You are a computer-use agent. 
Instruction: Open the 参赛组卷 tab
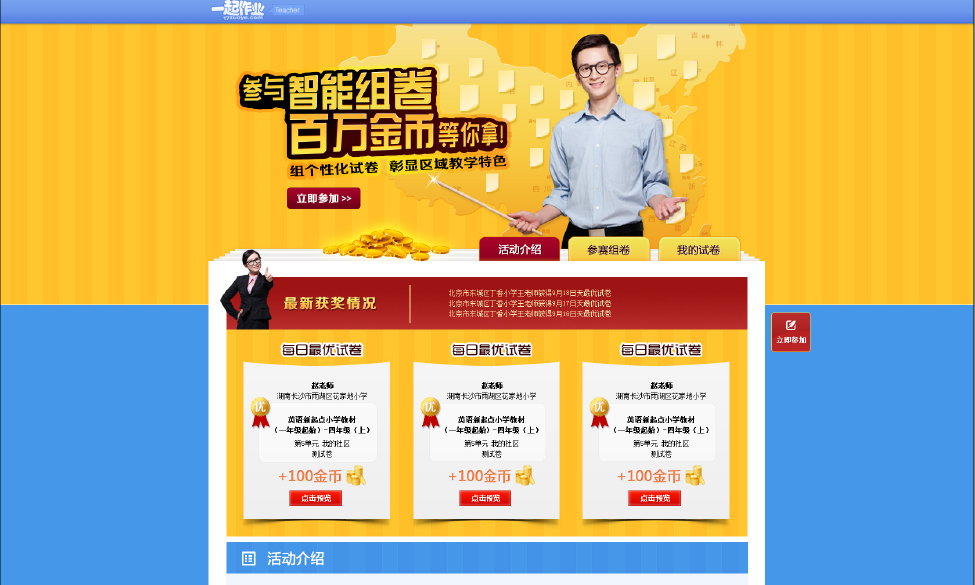click(x=608, y=250)
